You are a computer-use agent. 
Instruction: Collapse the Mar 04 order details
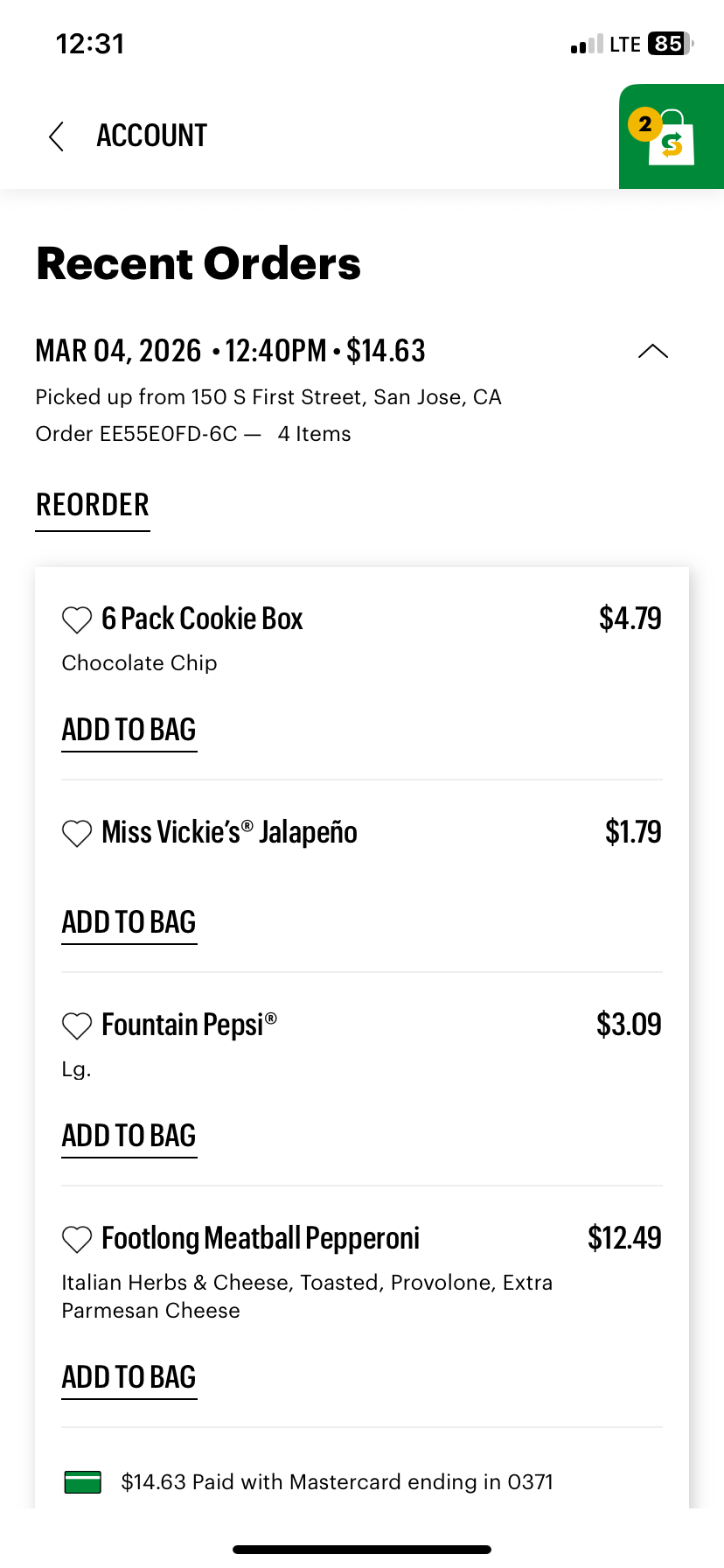click(652, 352)
